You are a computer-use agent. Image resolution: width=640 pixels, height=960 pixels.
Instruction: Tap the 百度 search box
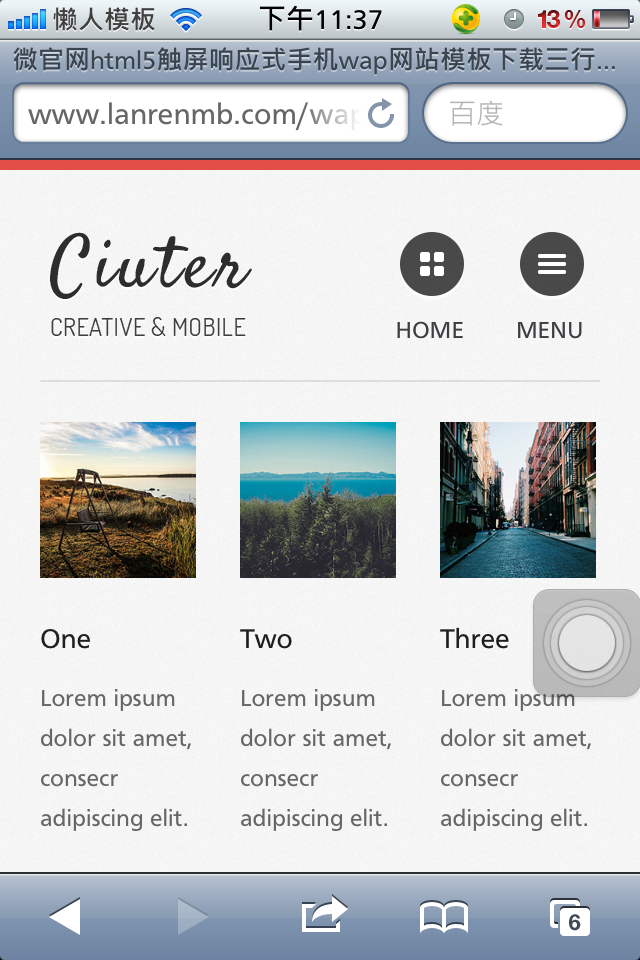[525, 114]
